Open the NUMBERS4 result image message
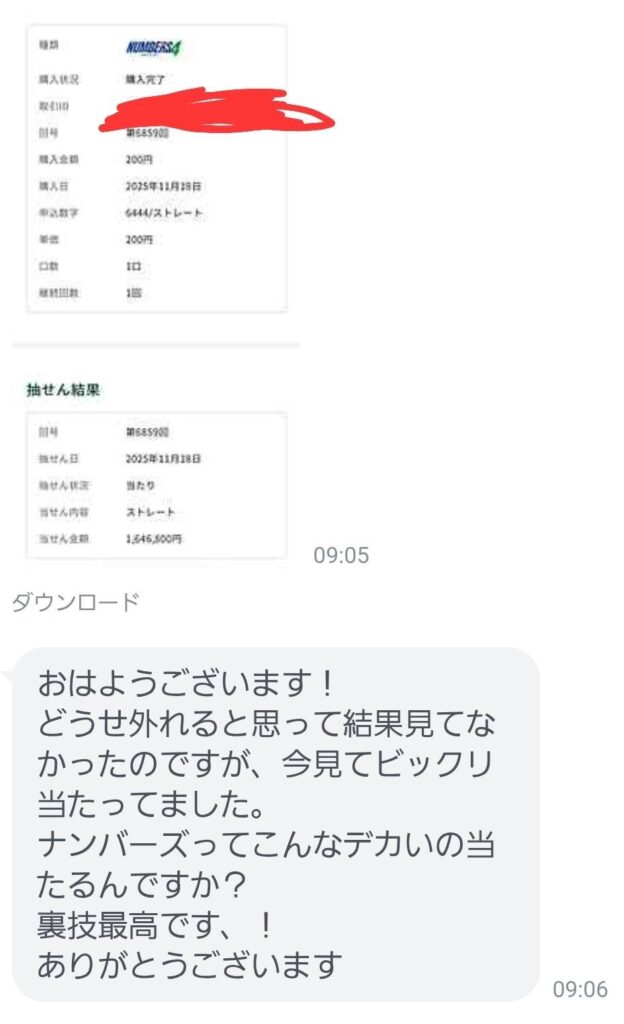Viewport: 624px width, 1024px height. coord(157,290)
